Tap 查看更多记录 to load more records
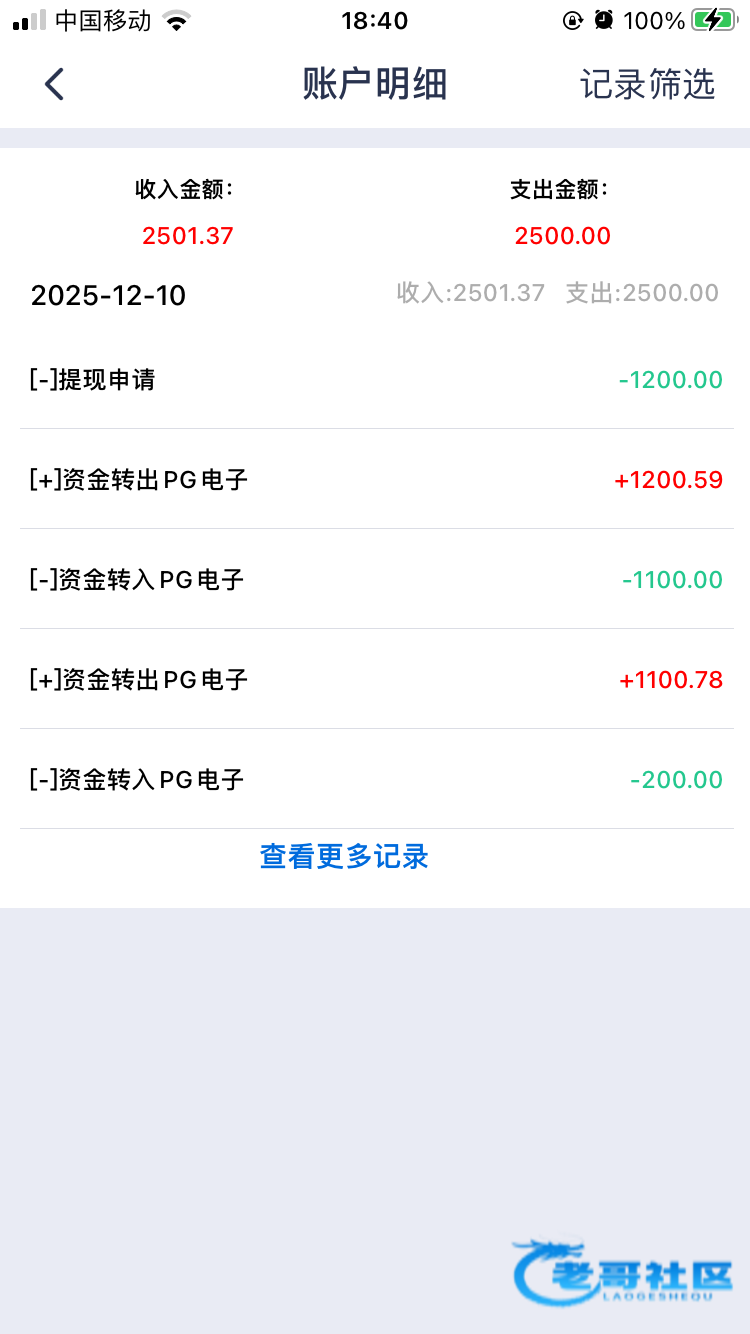750x1334 pixels. [344, 857]
